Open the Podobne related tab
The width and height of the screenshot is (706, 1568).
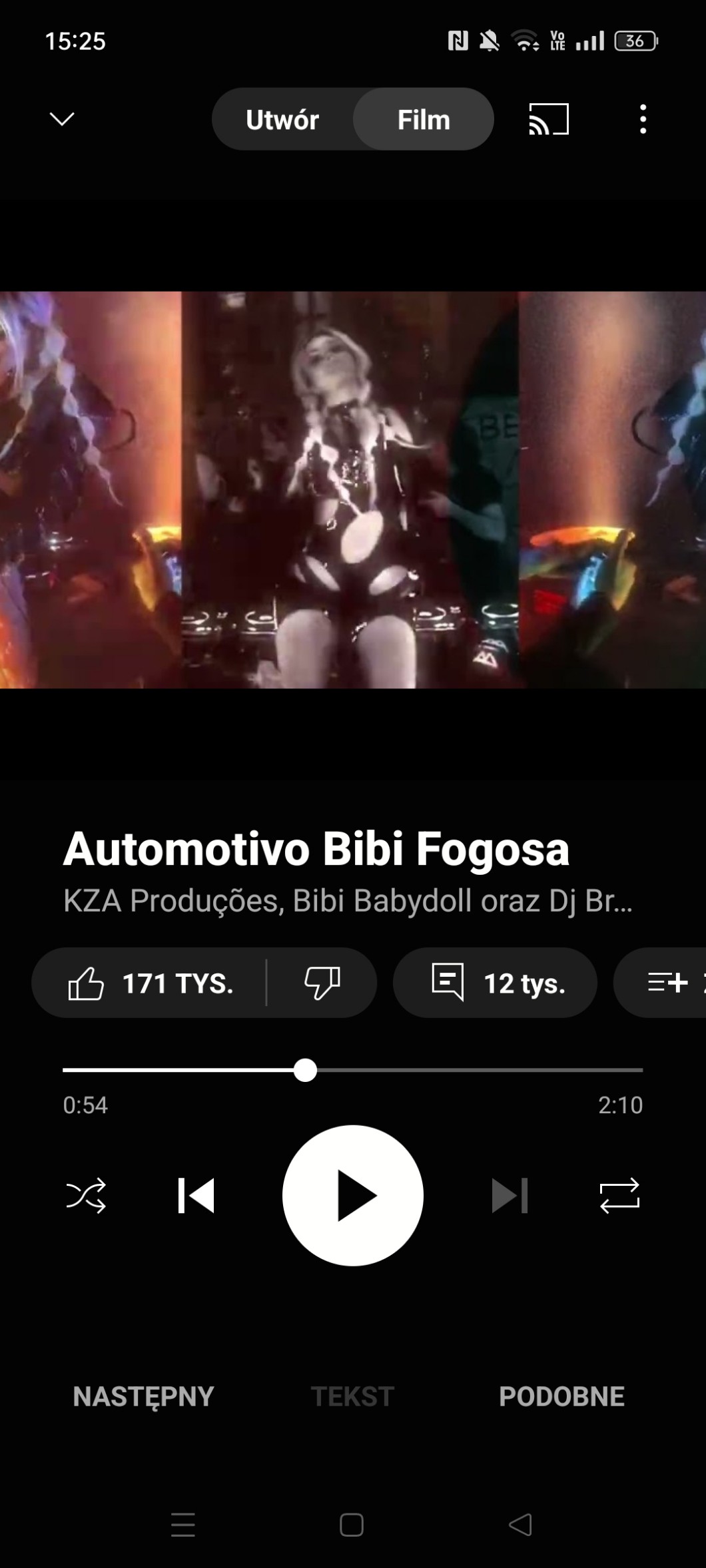coord(561,1397)
